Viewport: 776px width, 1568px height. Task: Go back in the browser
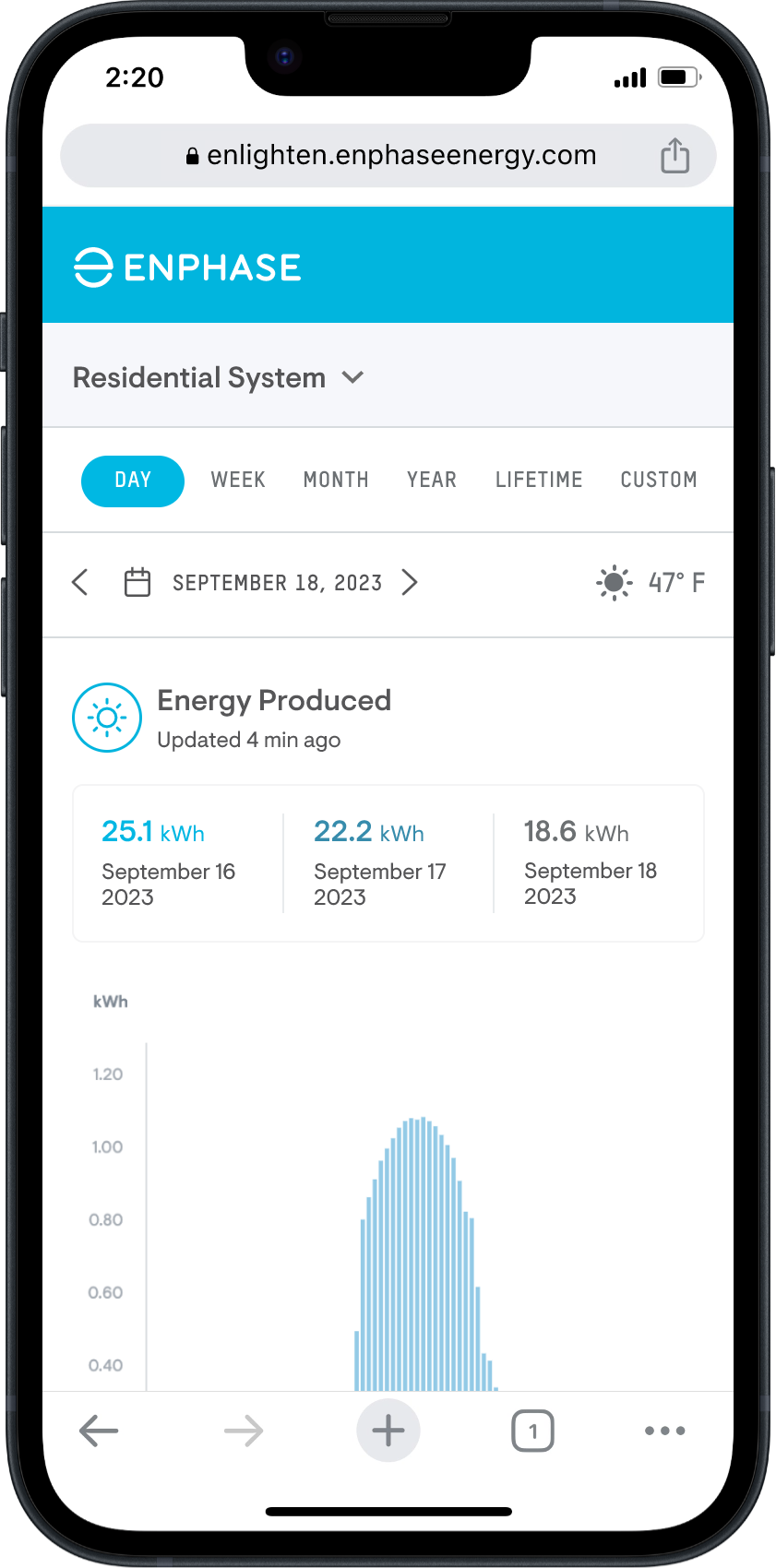99,1431
